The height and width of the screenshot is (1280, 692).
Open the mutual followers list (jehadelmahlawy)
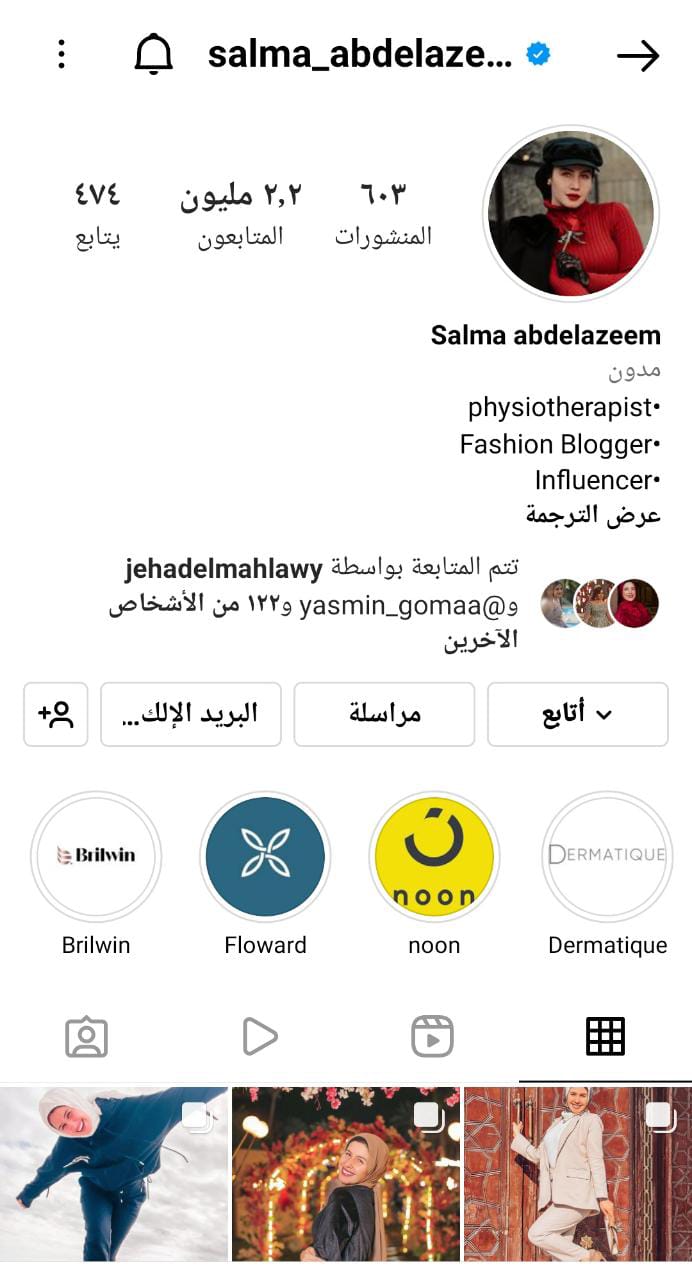330,604
